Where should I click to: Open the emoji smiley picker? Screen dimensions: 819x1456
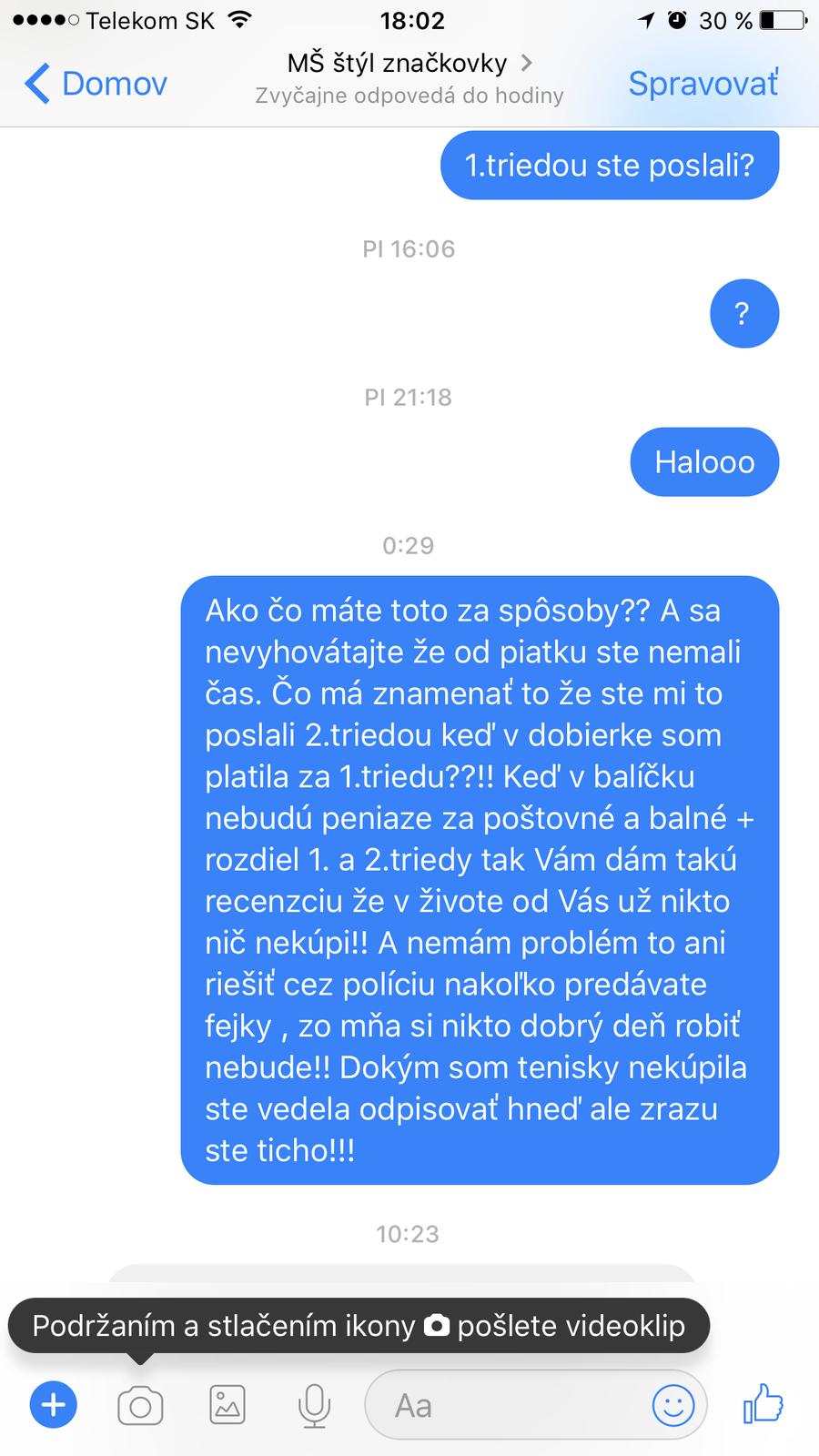673,1406
